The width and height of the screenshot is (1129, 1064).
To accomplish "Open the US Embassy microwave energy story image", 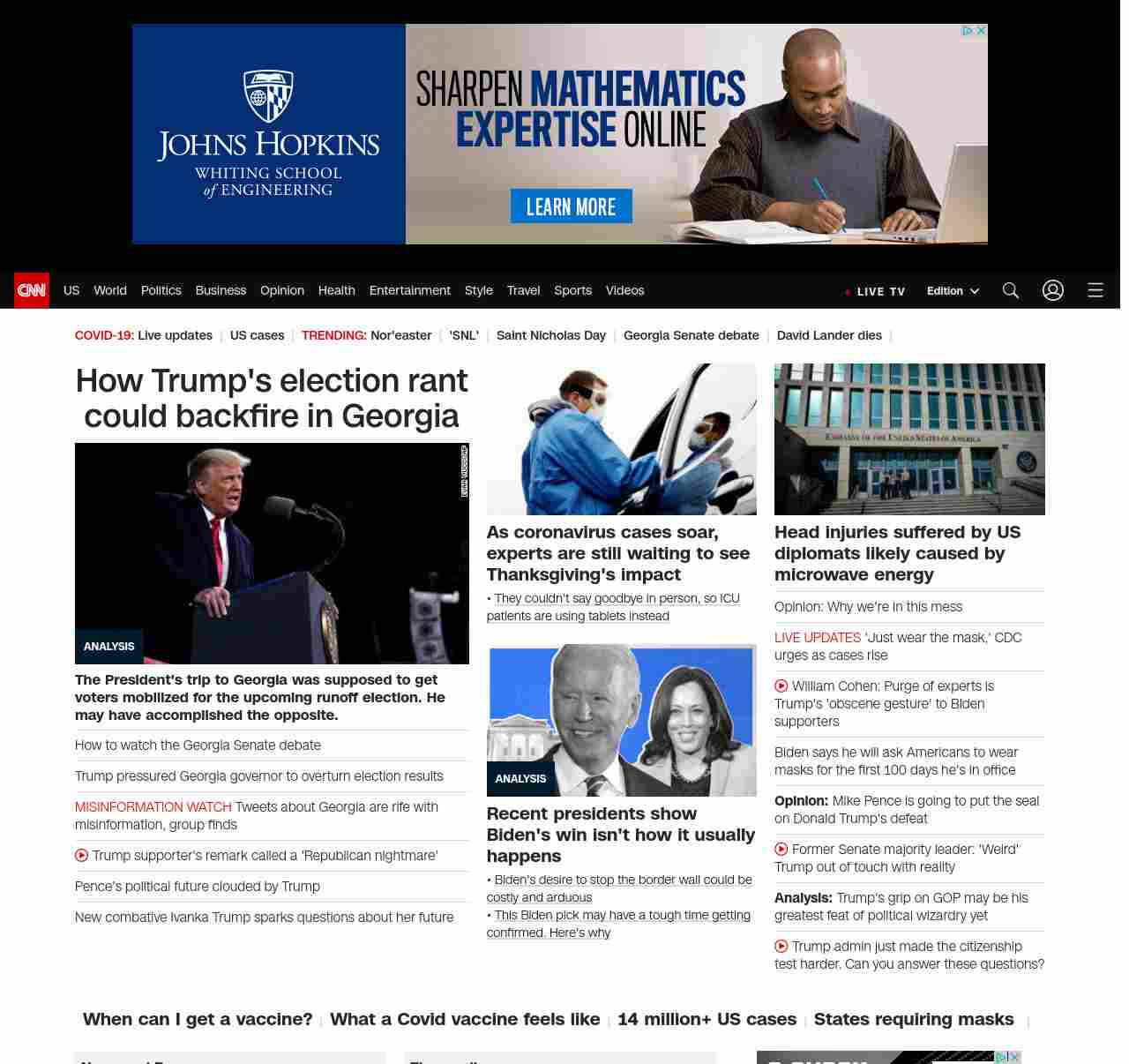I will tap(909, 438).
